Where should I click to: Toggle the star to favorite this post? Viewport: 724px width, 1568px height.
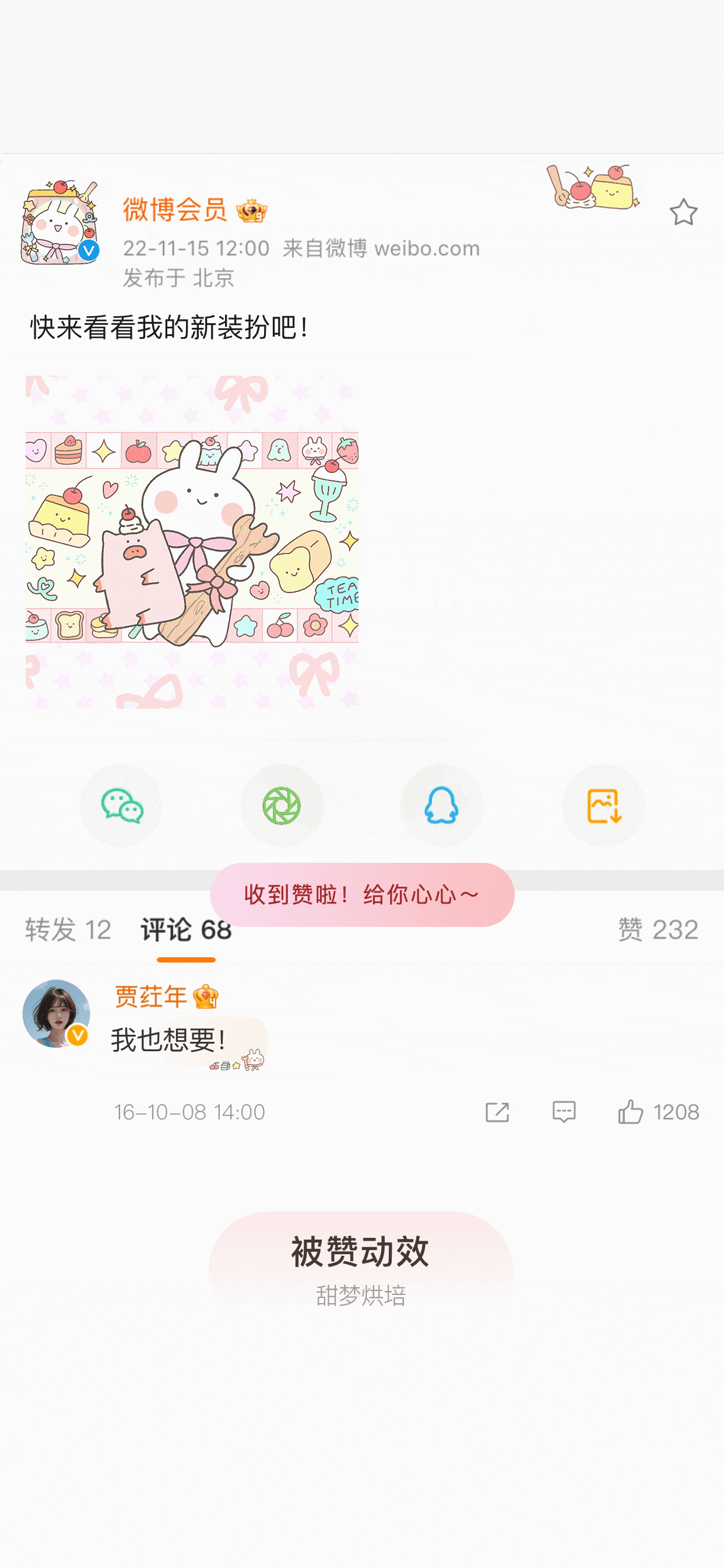pos(684,213)
